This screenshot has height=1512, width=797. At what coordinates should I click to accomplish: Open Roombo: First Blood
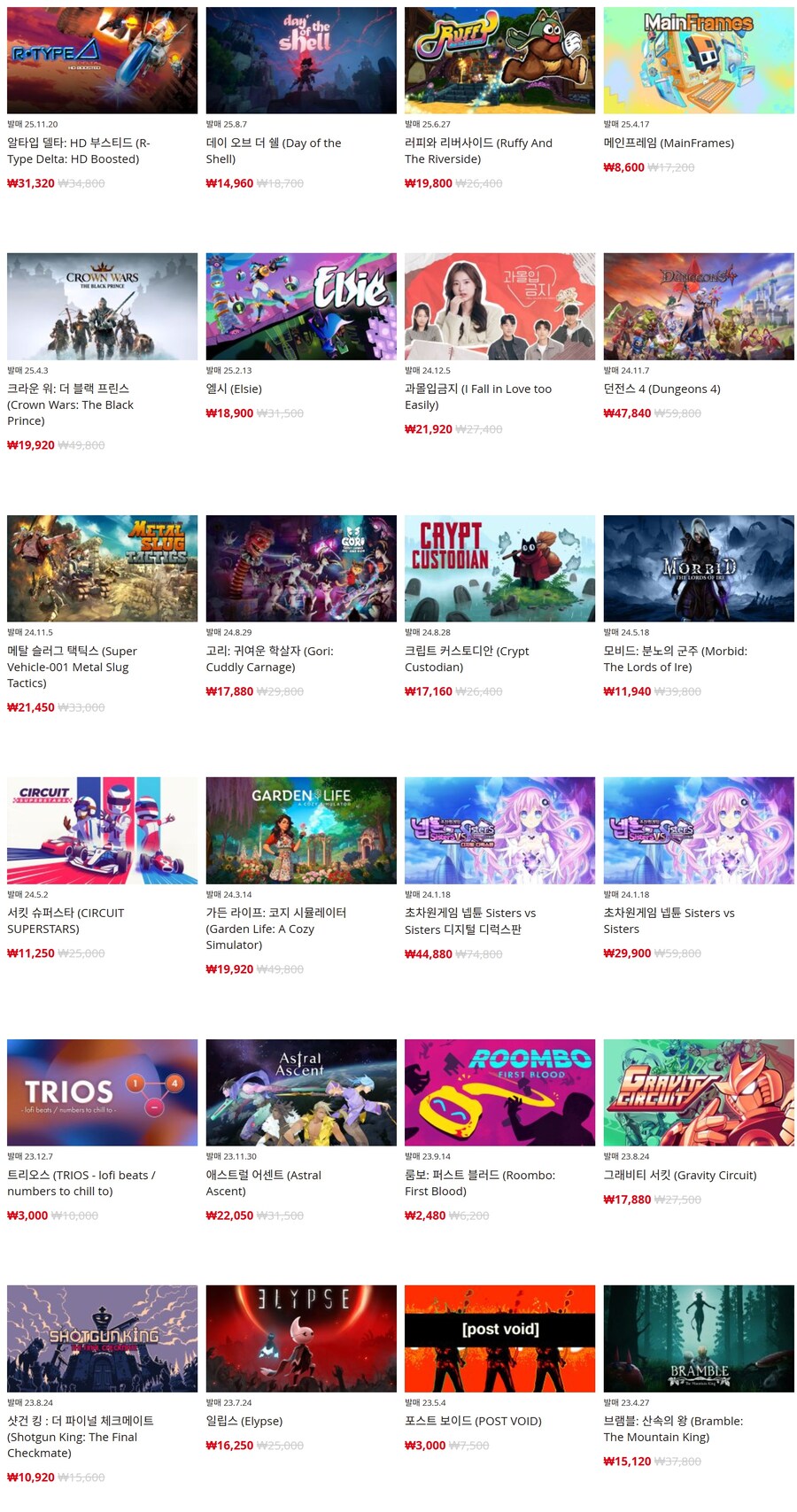[499, 1092]
